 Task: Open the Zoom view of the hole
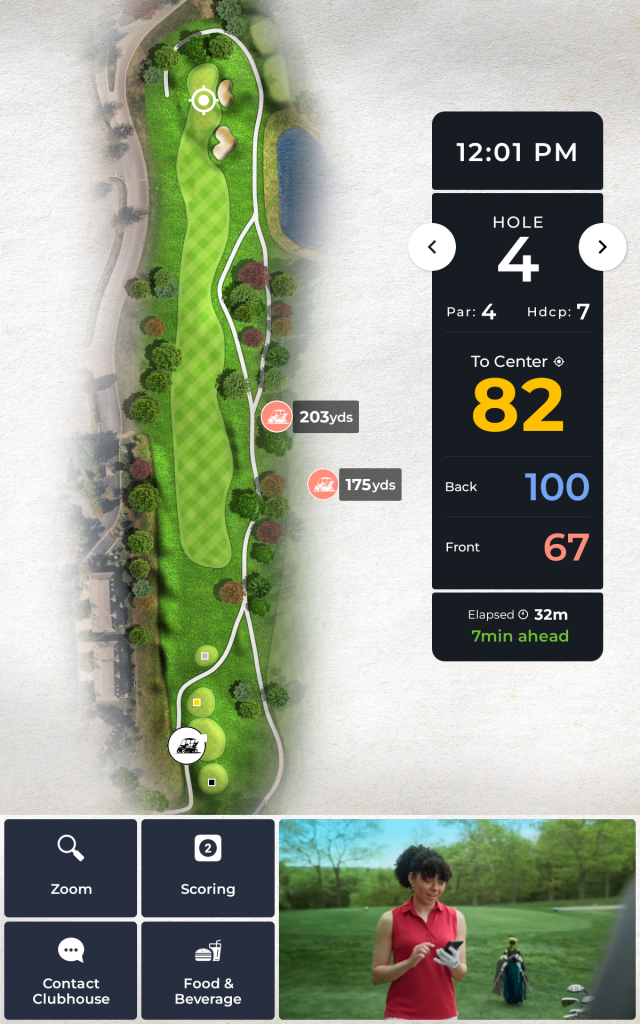(x=71, y=868)
